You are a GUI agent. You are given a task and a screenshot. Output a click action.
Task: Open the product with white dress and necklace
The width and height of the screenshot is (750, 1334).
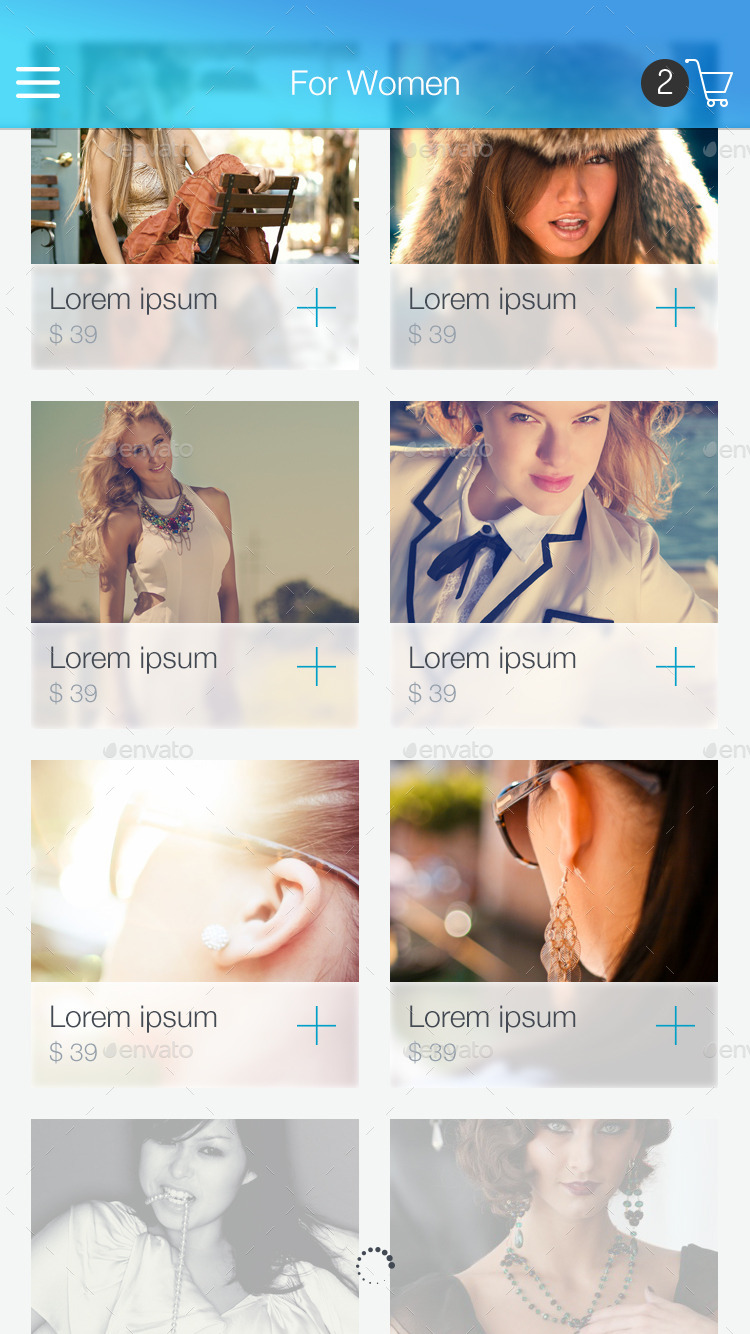[x=195, y=512]
